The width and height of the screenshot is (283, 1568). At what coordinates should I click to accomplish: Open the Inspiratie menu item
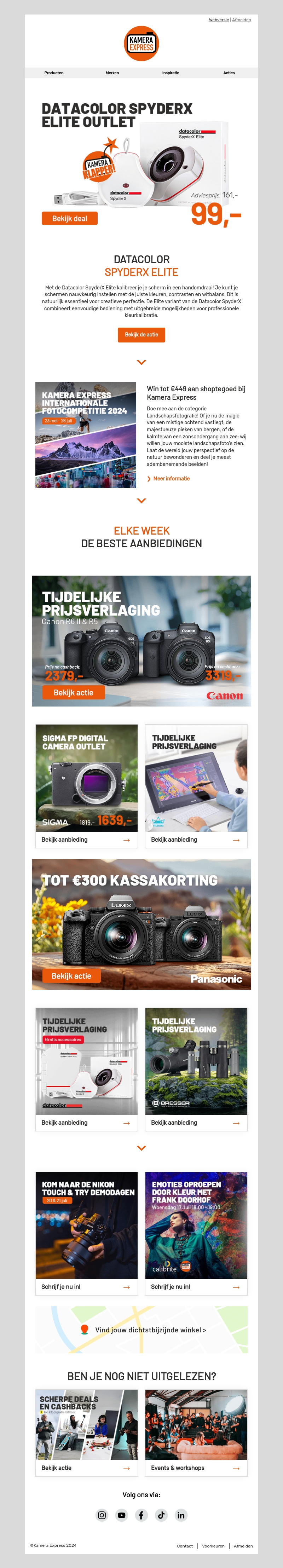[x=171, y=73]
